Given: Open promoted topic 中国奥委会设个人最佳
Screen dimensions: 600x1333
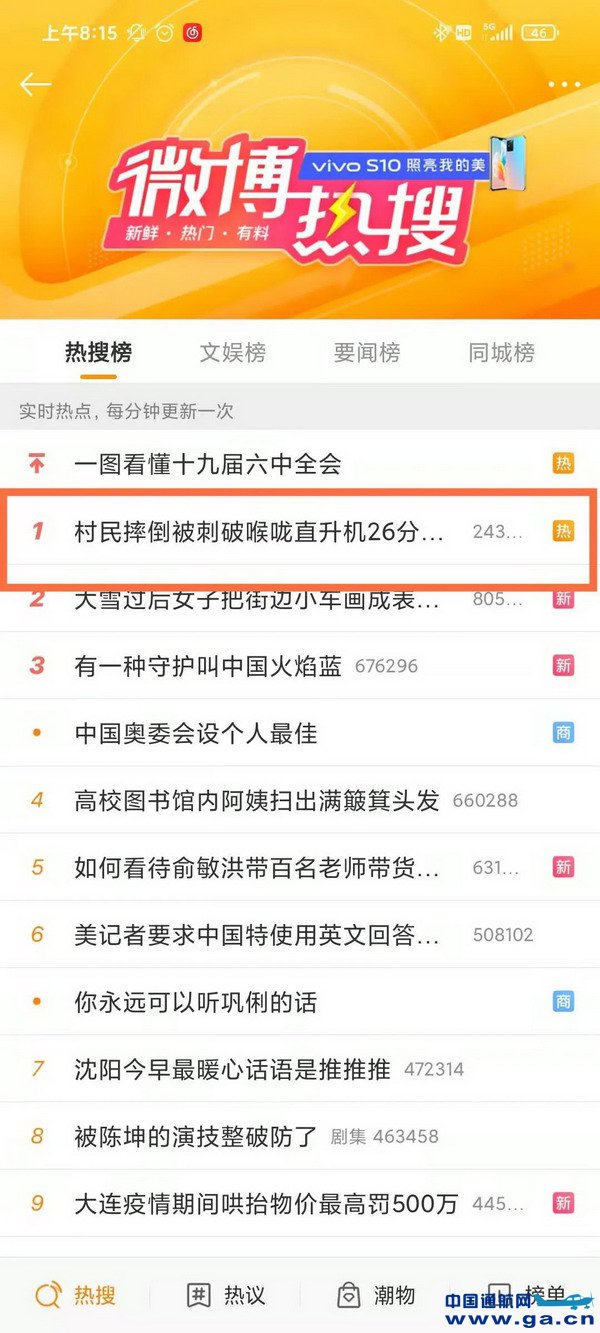Looking at the screenshot, I should point(196,733).
